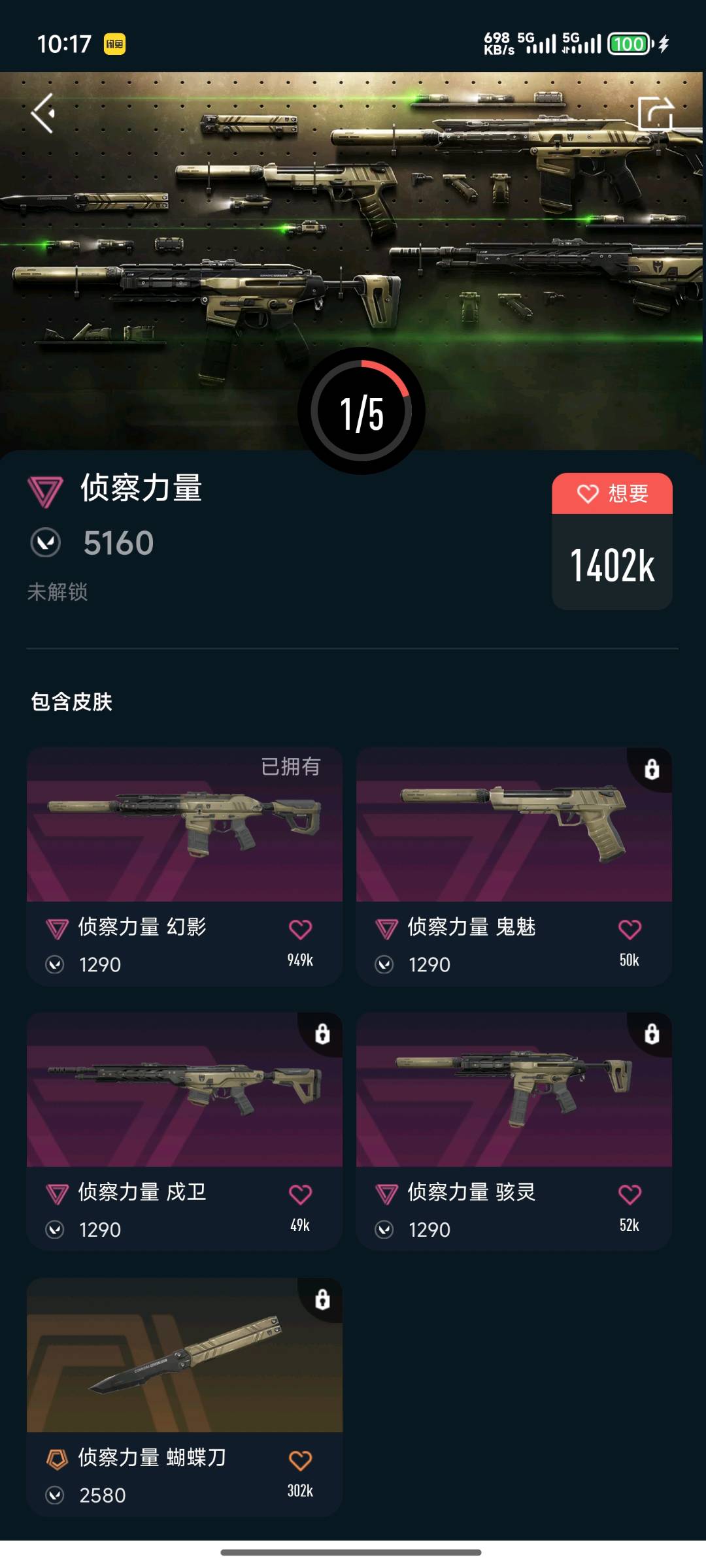
Task: Tap the 想要 wishlist button
Action: pyautogui.click(x=612, y=494)
